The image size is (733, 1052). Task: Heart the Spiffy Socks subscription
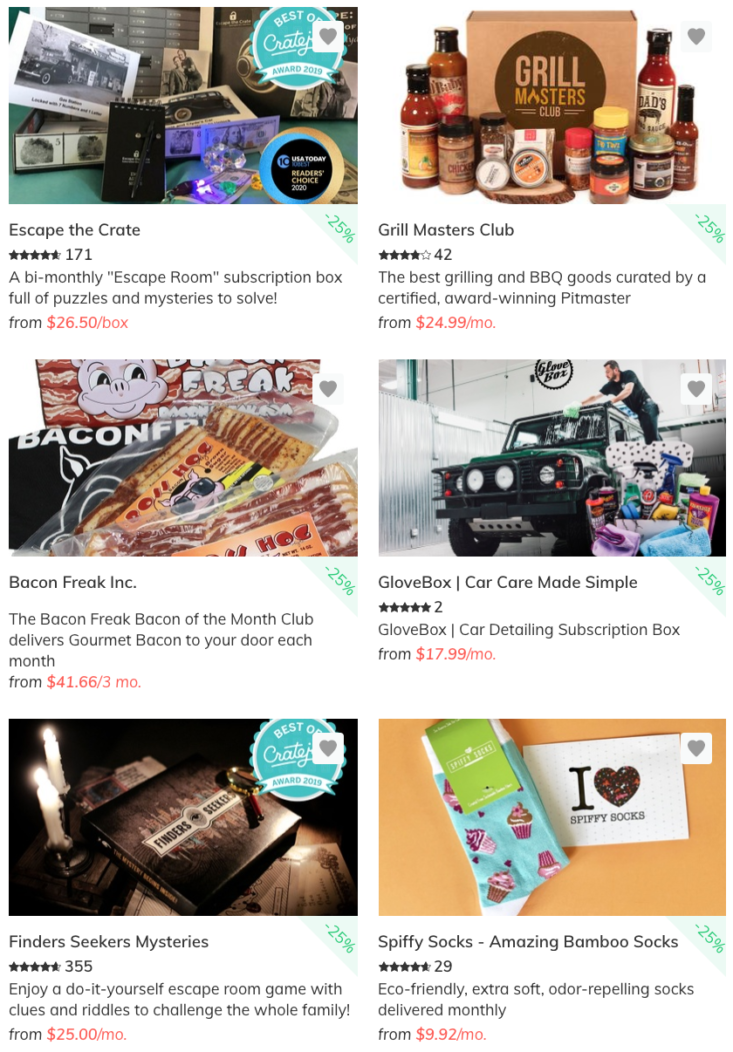[696, 748]
